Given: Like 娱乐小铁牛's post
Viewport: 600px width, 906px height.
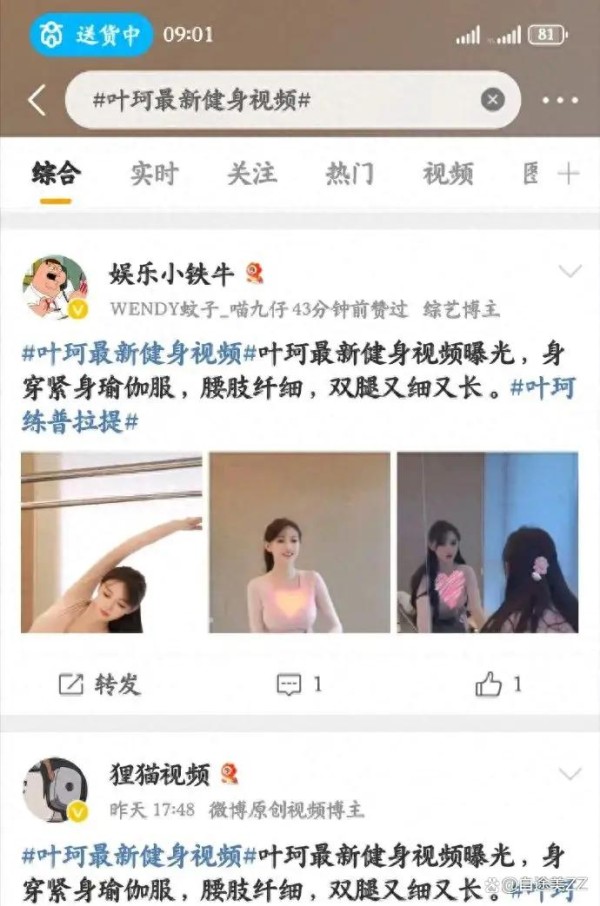Looking at the screenshot, I should point(498,684).
